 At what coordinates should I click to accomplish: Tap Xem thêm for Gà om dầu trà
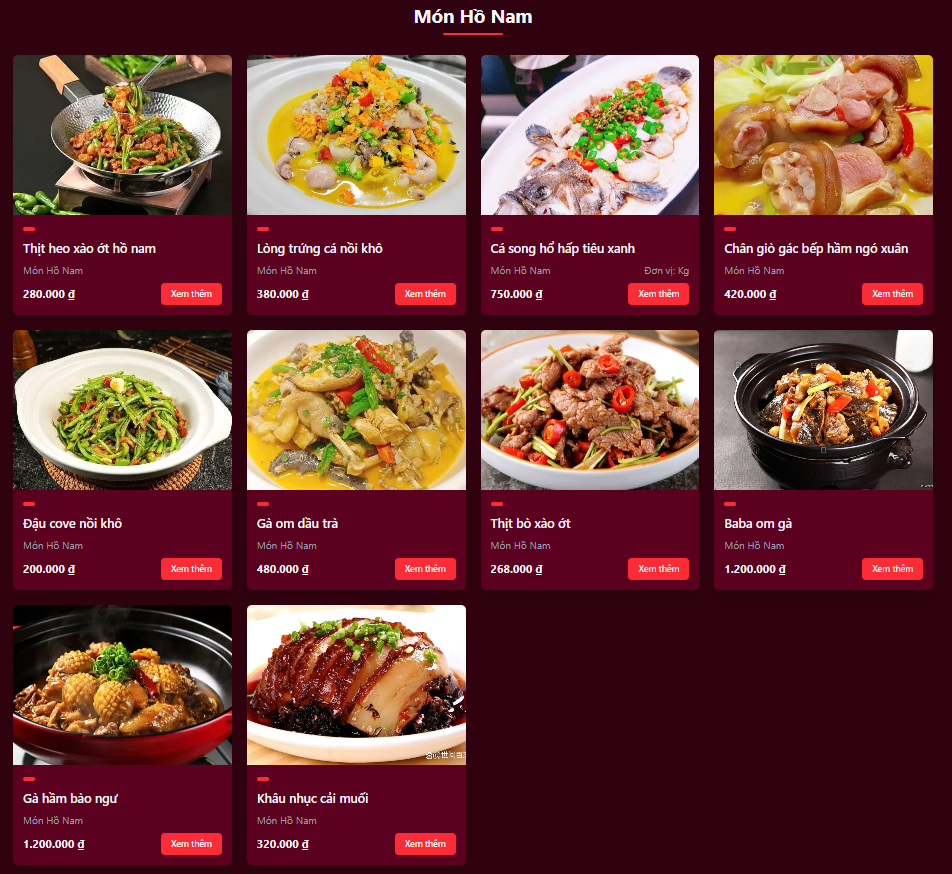pos(425,569)
